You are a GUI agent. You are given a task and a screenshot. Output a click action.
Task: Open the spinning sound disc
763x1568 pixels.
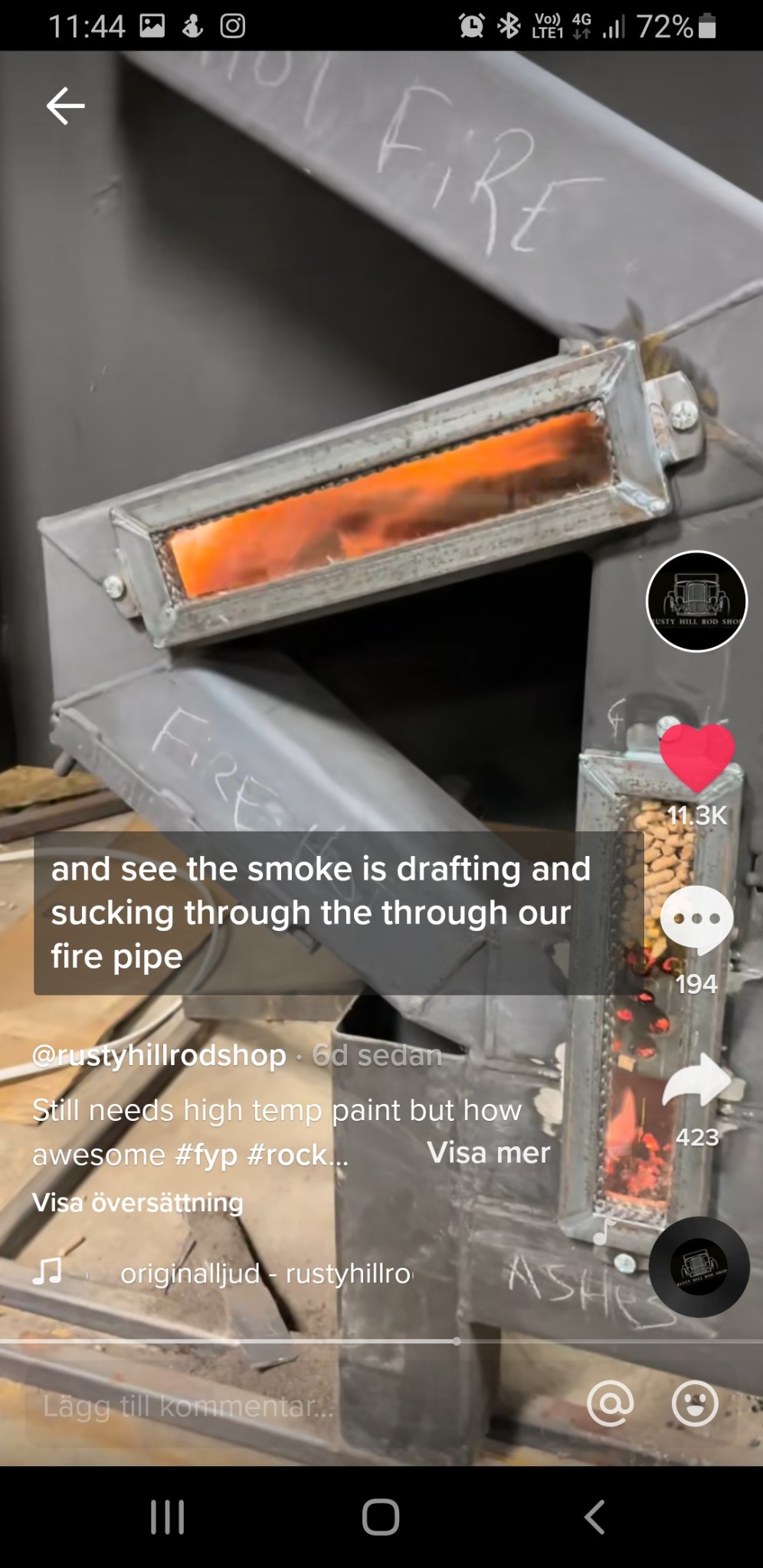699,1267
